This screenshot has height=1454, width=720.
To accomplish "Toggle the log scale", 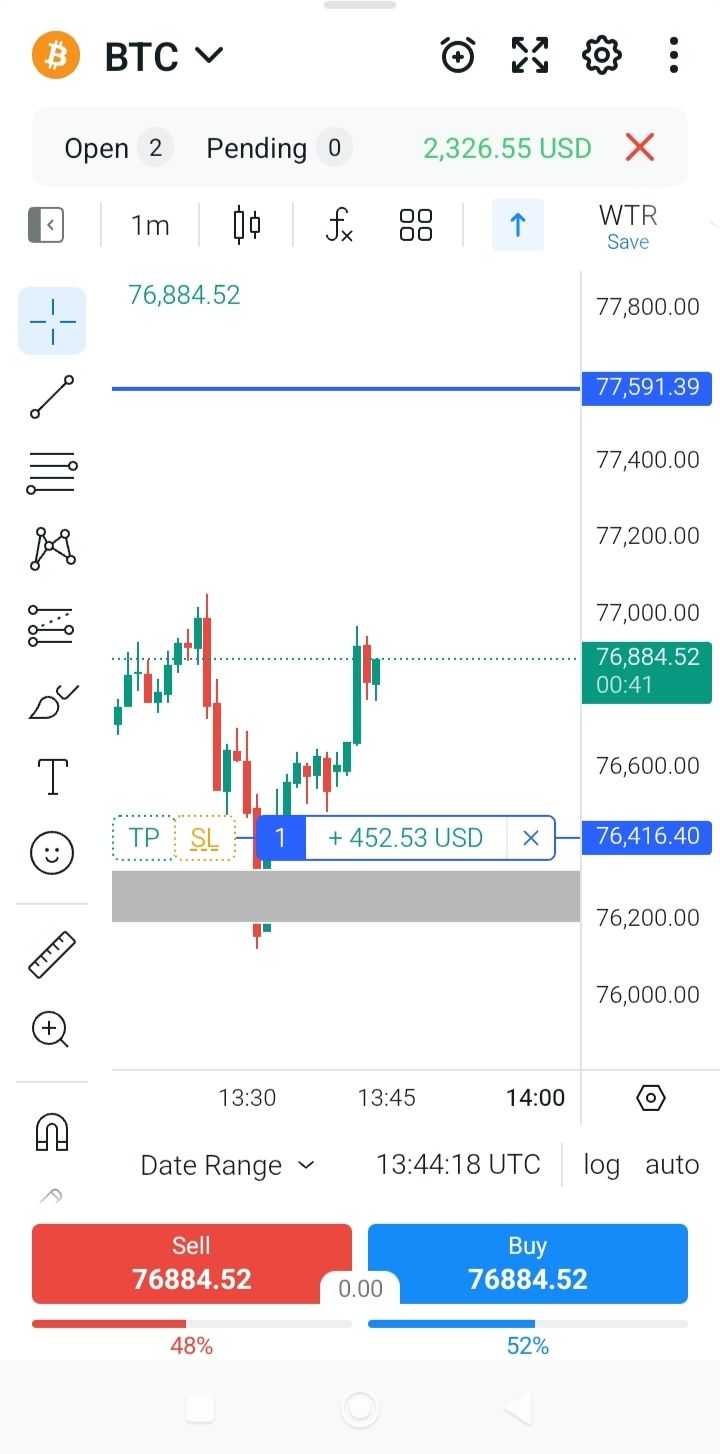I will click(x=601, y=1165).
